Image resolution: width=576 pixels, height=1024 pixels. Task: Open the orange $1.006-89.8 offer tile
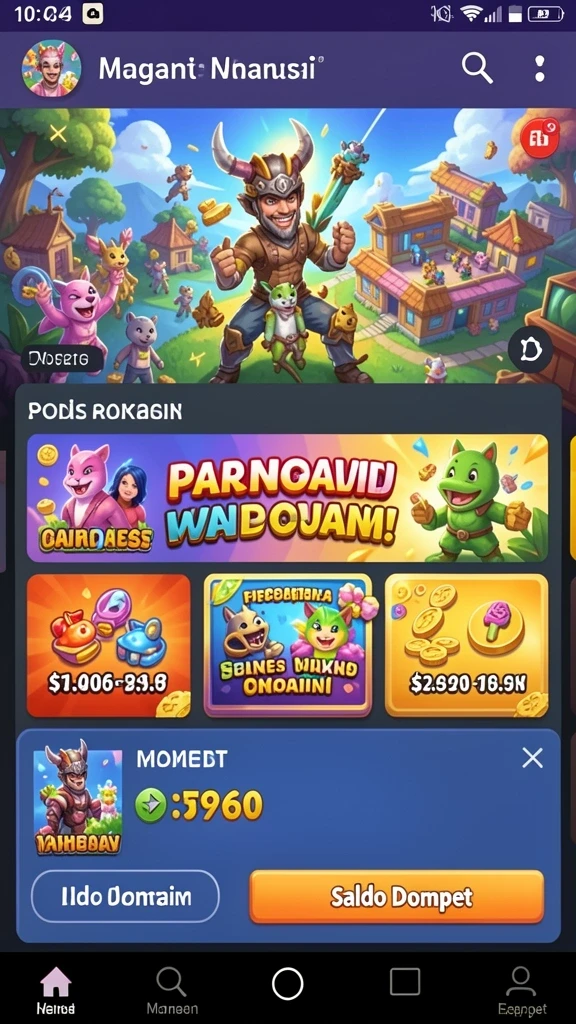tap(108, 645)
